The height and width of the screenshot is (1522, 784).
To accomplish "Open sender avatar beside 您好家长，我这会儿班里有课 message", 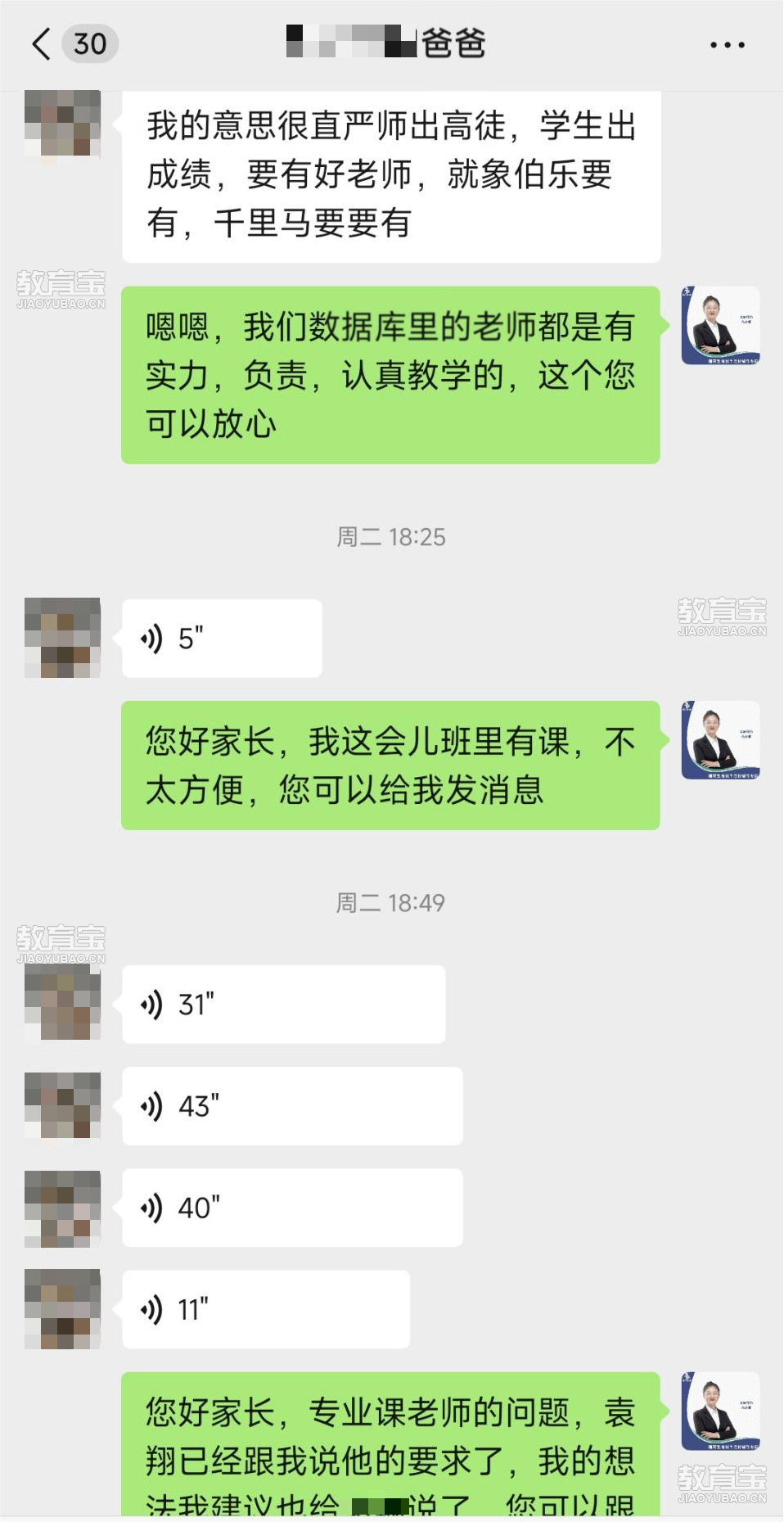I will pyautogui.click(x=720, y=740).
